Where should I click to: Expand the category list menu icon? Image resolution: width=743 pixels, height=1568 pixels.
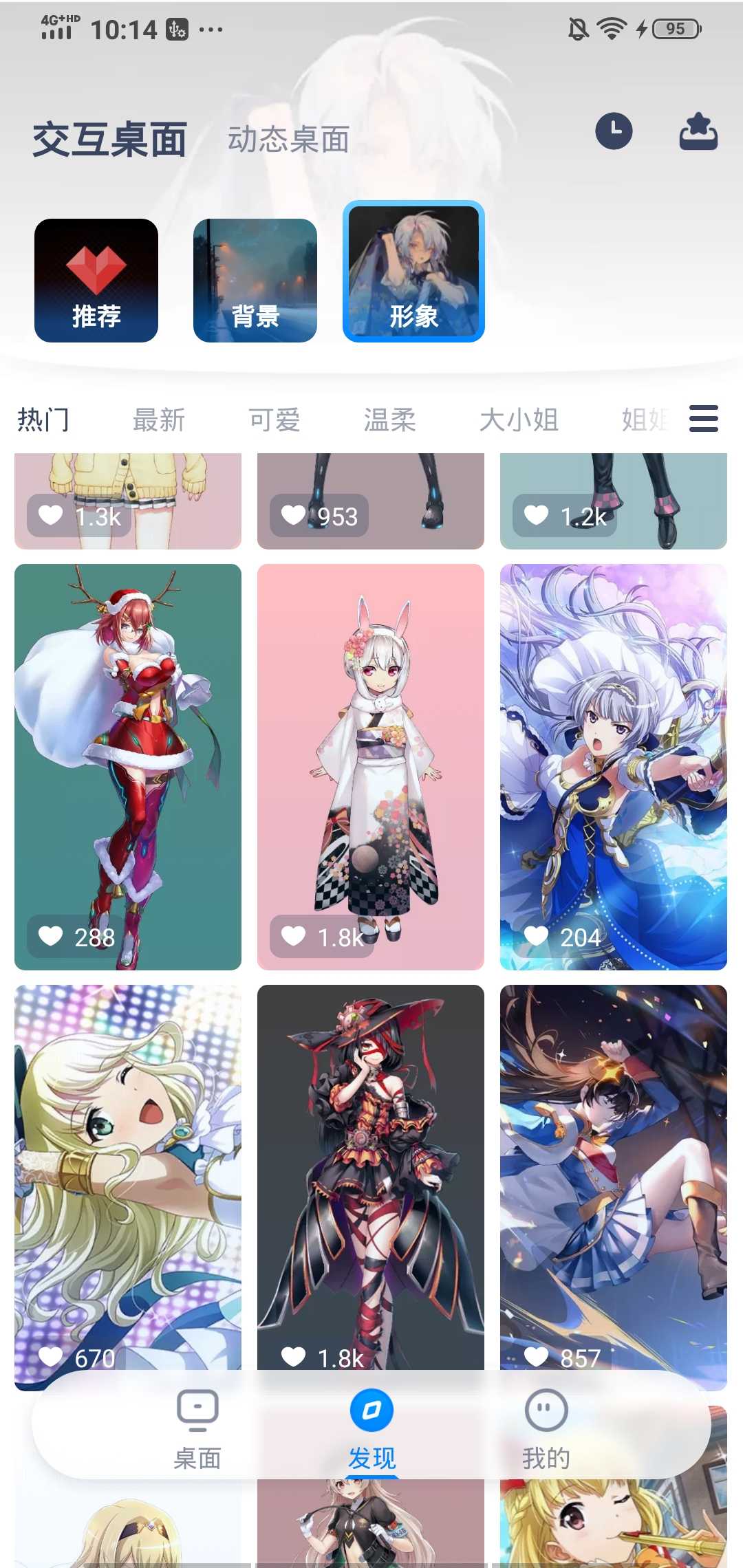tap(703, 419)
